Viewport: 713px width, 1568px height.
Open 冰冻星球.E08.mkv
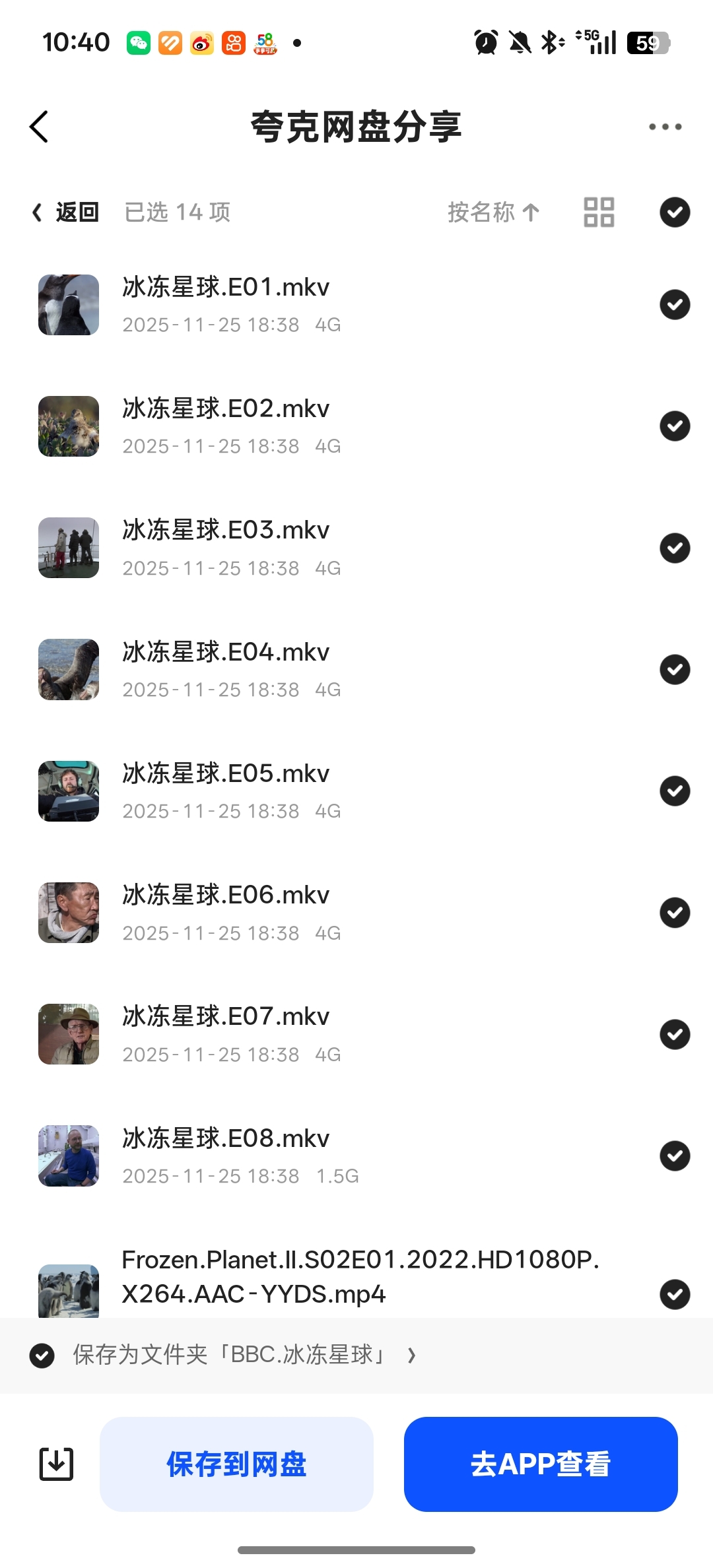tap(226, 1139)
